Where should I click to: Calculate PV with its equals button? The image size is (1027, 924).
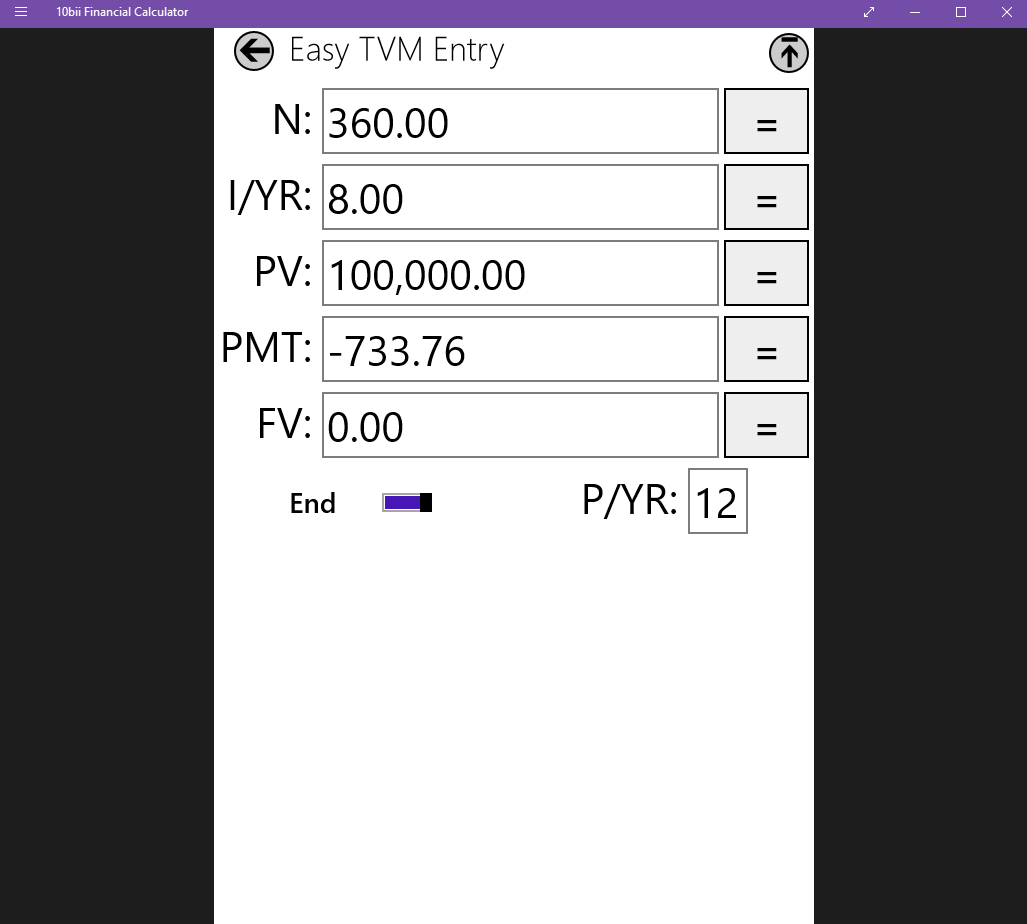[x=766, y=274]
